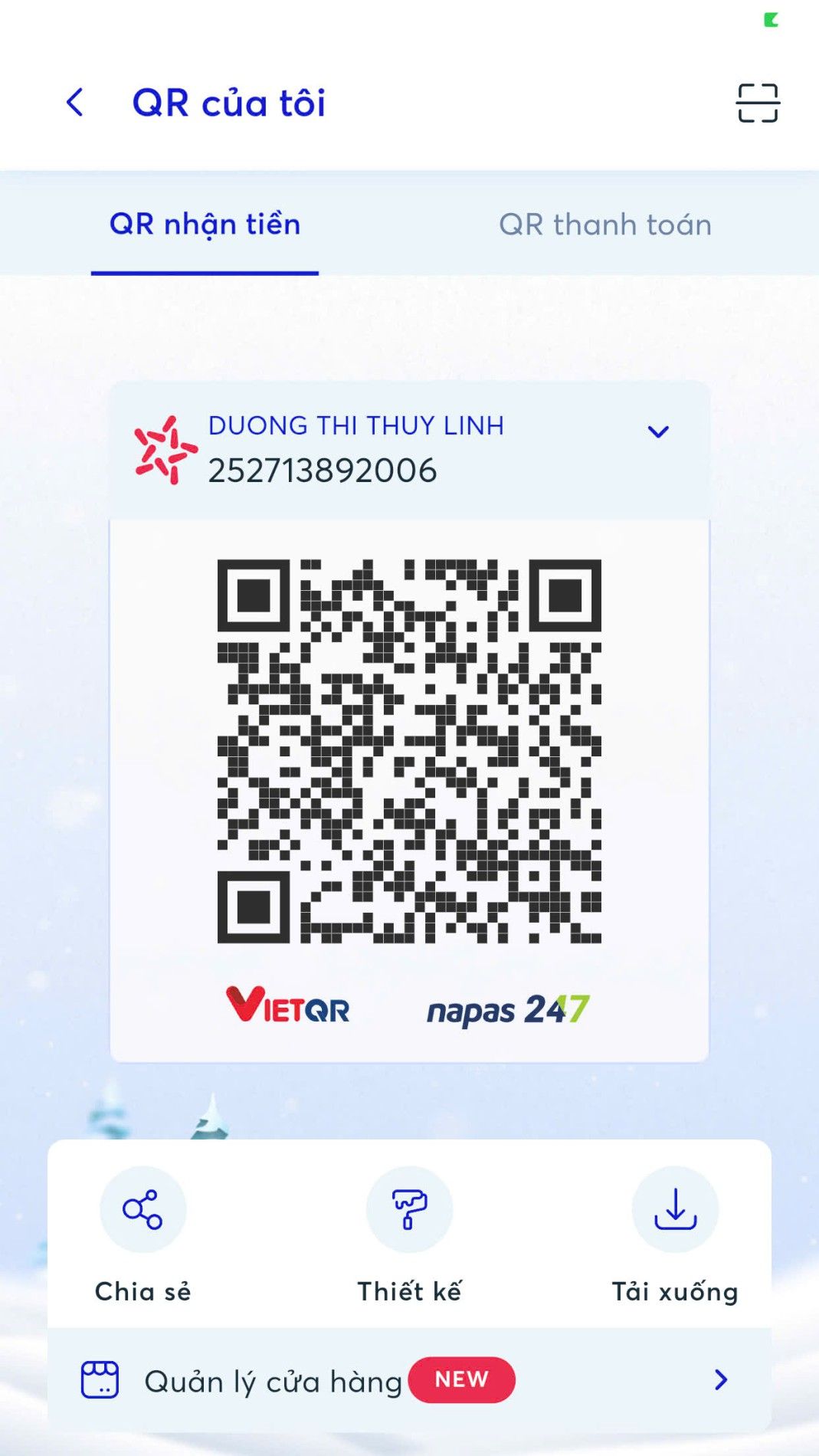Screen dimensions: 819x1456
Task: Open Thiết kế to customize QR
Action: click(x=409, y=1210)
